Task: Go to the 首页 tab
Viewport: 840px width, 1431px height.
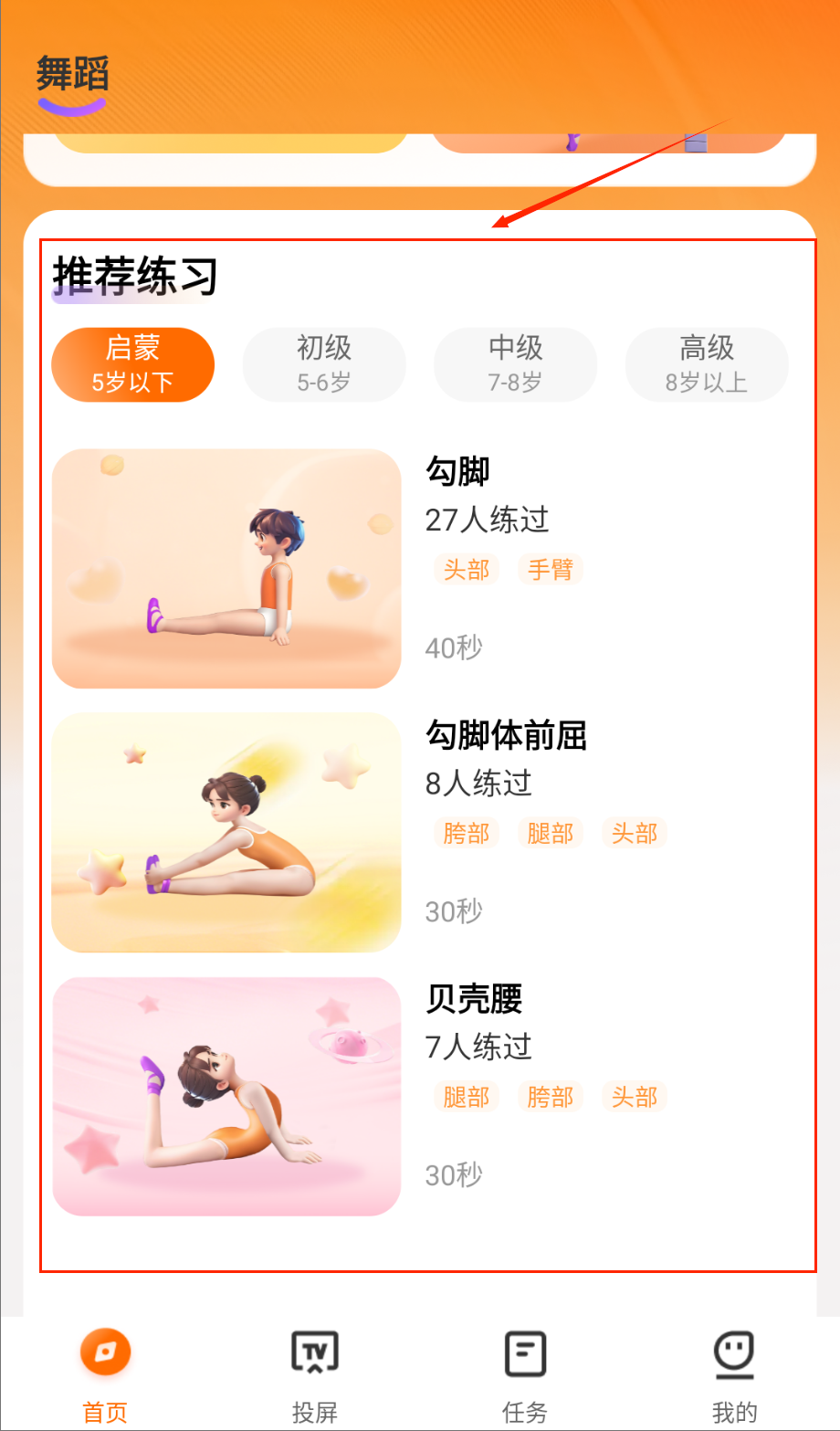Action: [x=105, y=1374]
